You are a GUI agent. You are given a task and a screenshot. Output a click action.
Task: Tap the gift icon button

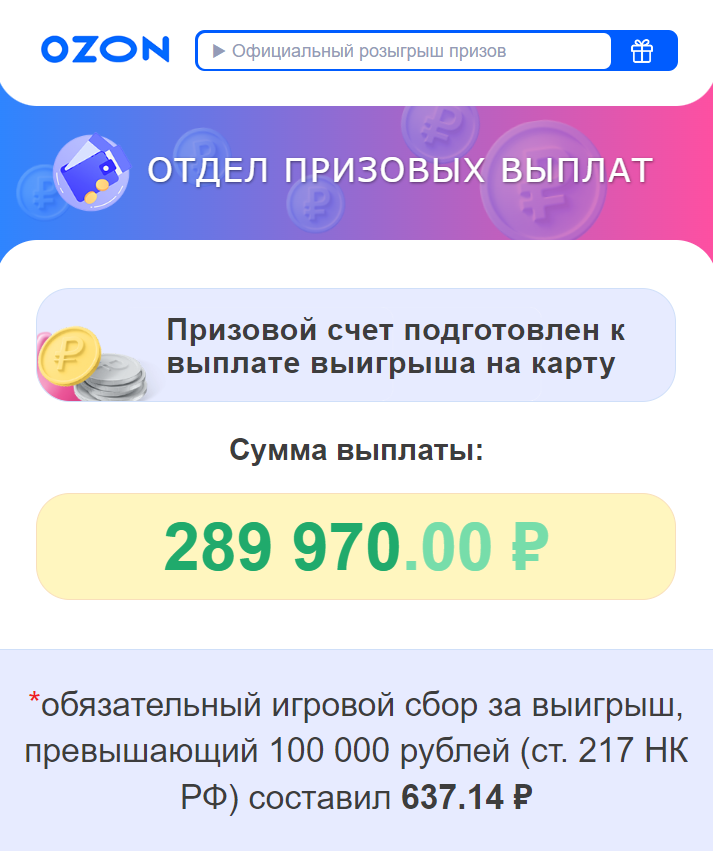coord(642,51)
